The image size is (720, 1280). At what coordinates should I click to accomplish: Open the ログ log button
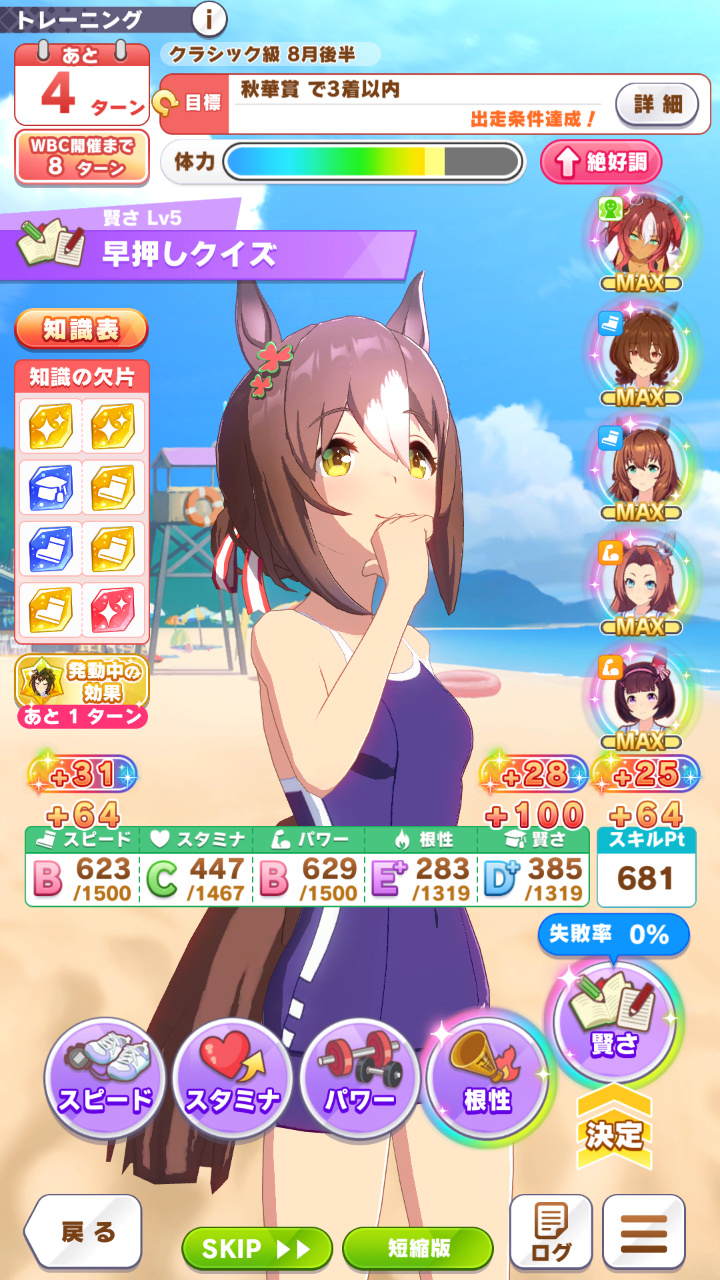551,1232
